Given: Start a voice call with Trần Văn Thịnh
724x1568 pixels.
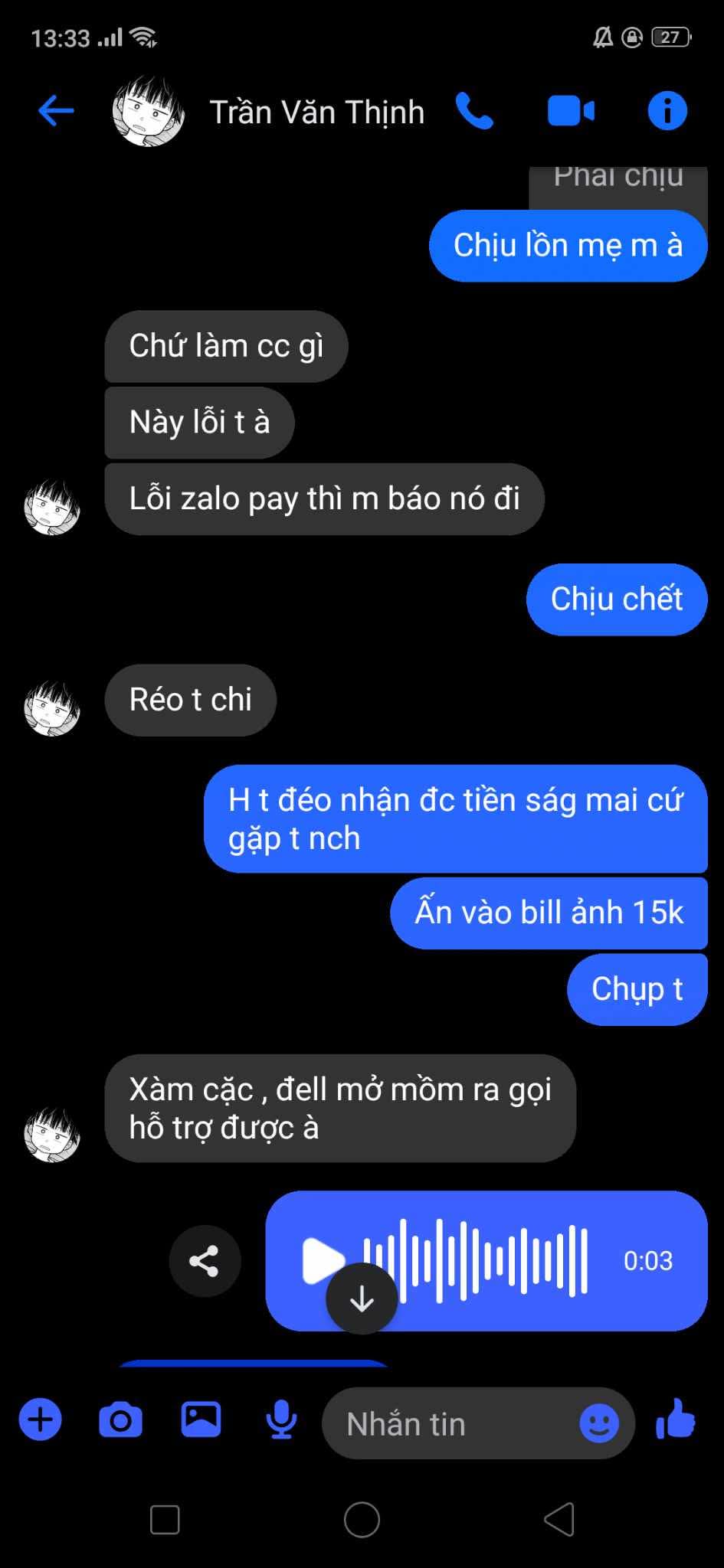Looking at the screenshot, I should click(475, 112).
